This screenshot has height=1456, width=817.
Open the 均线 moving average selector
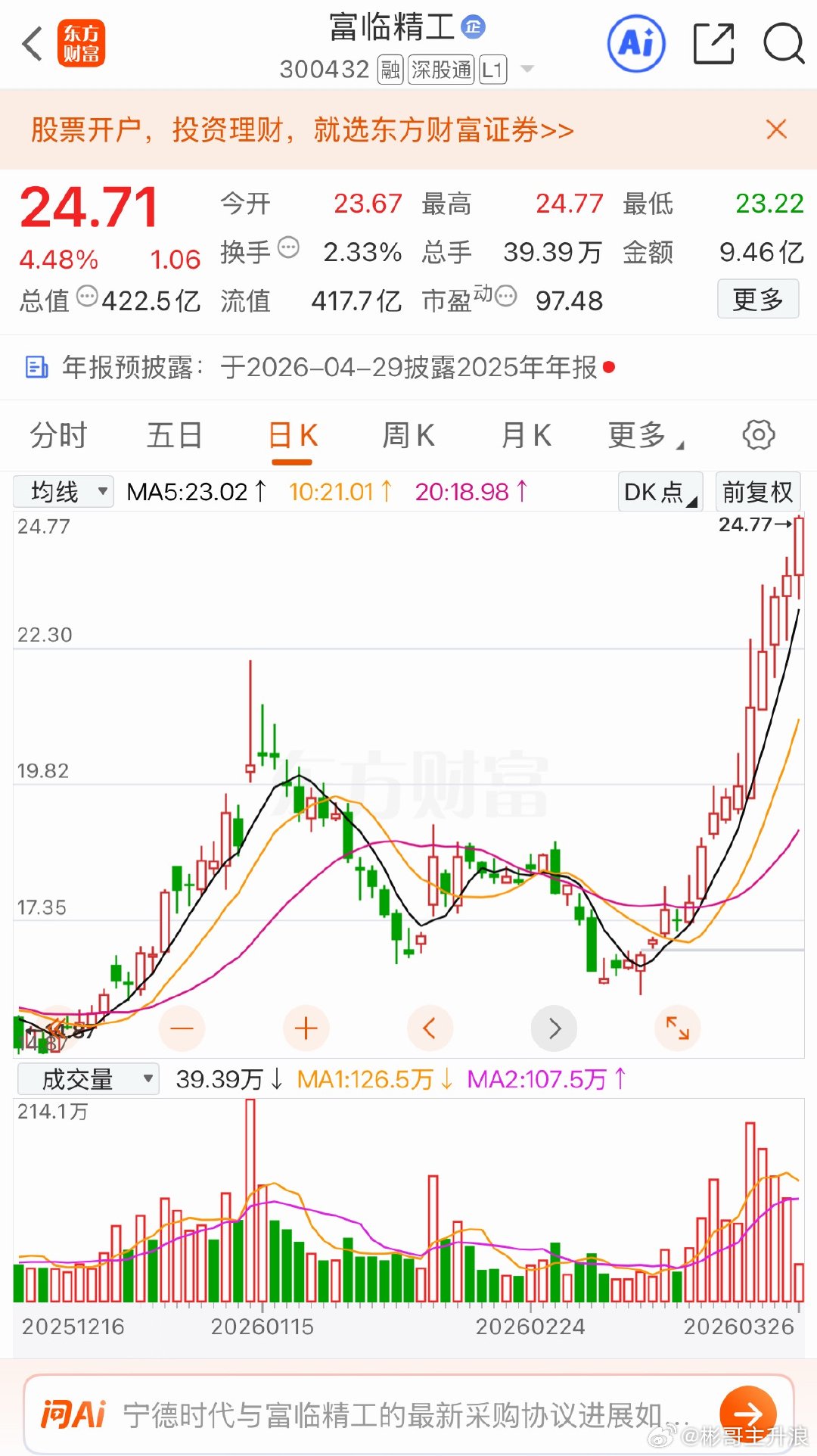[x=64, y=491]
